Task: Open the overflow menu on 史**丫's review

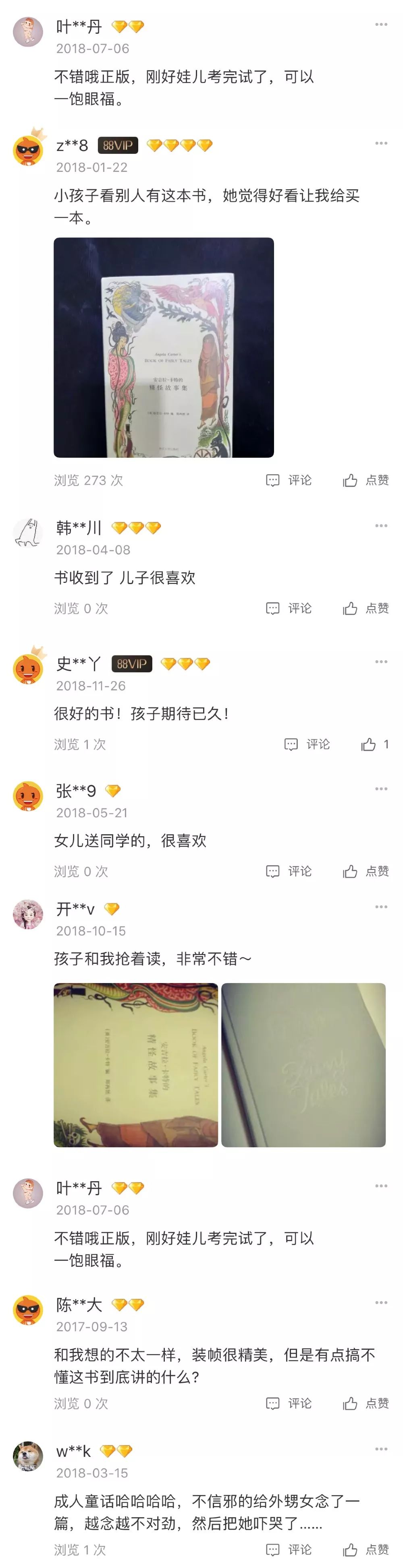Action: (381, 662)
